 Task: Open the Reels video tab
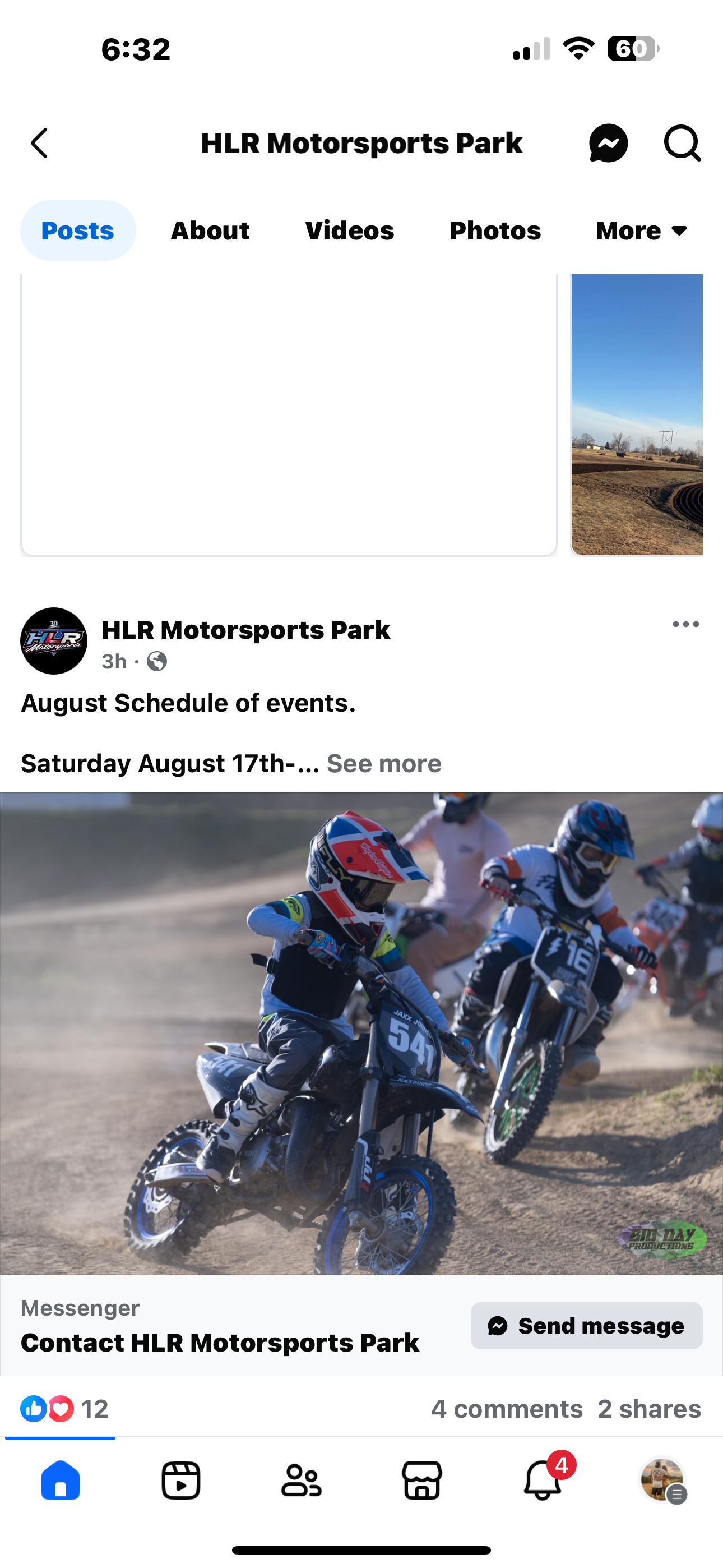(x=180, y=1480)
